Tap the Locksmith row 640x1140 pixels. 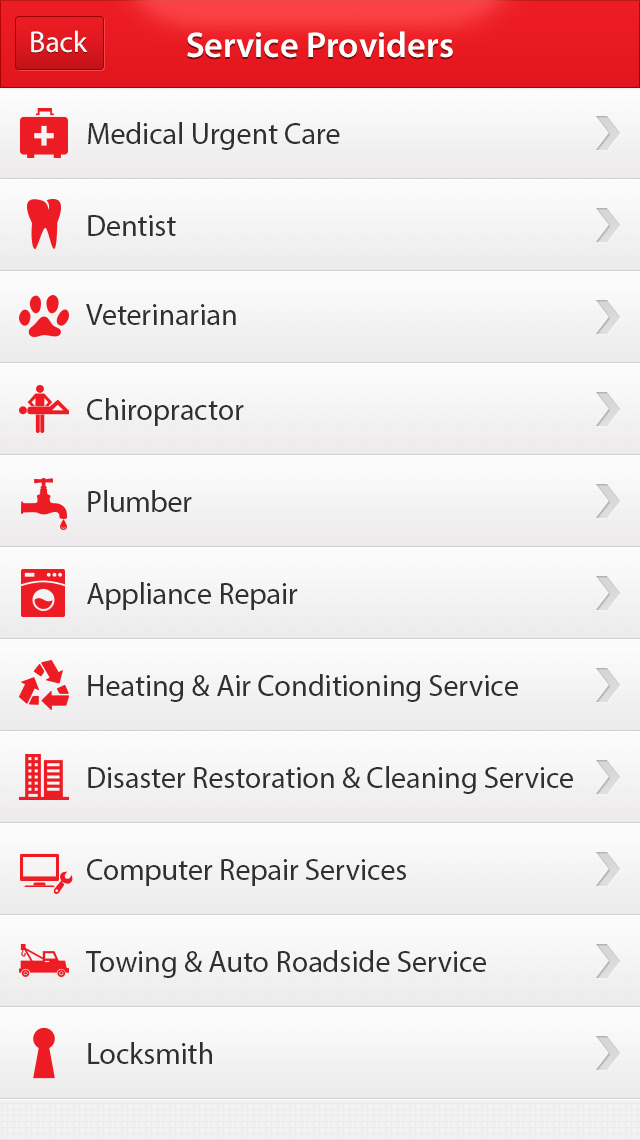pyautogui.click(x=320, y=1054)
